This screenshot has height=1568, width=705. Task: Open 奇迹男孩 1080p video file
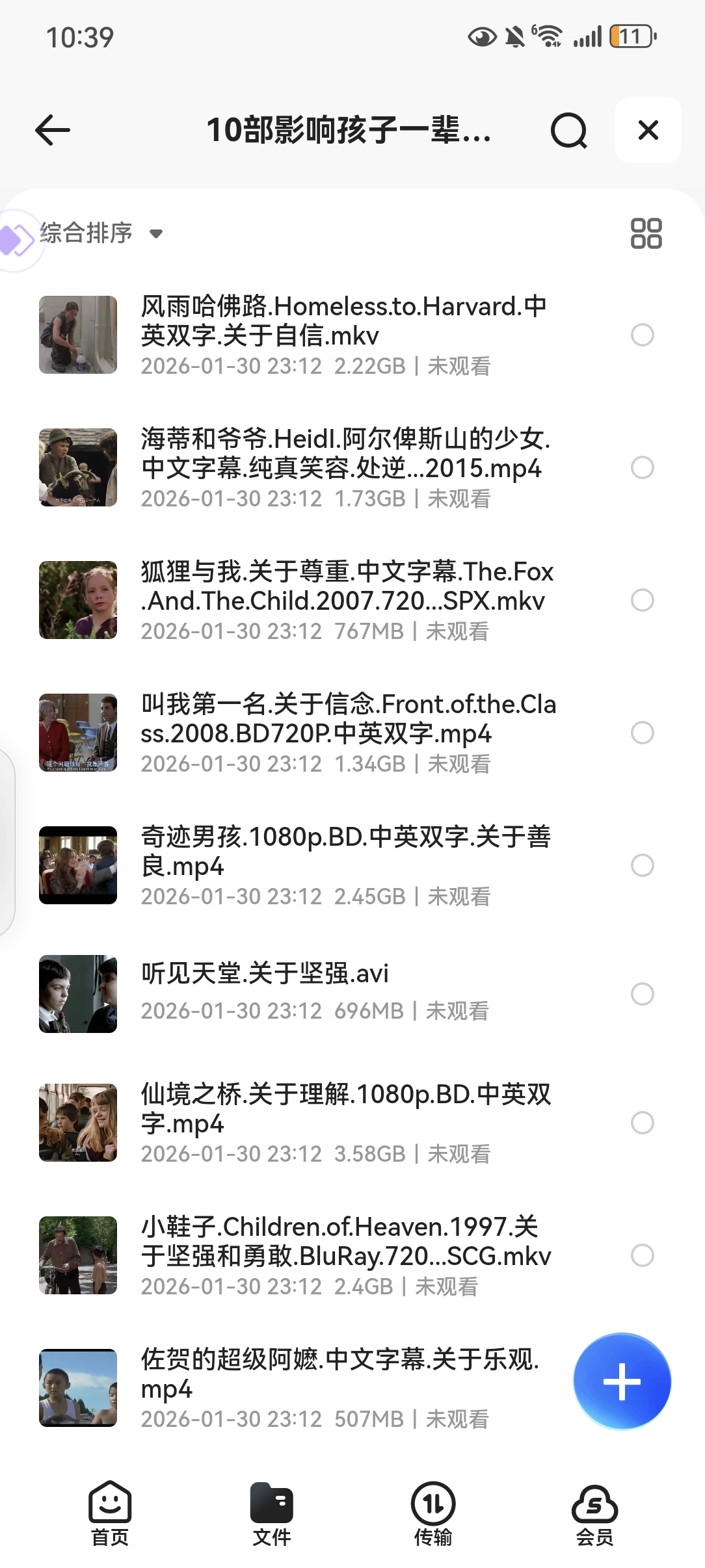(x=345, y=852)
